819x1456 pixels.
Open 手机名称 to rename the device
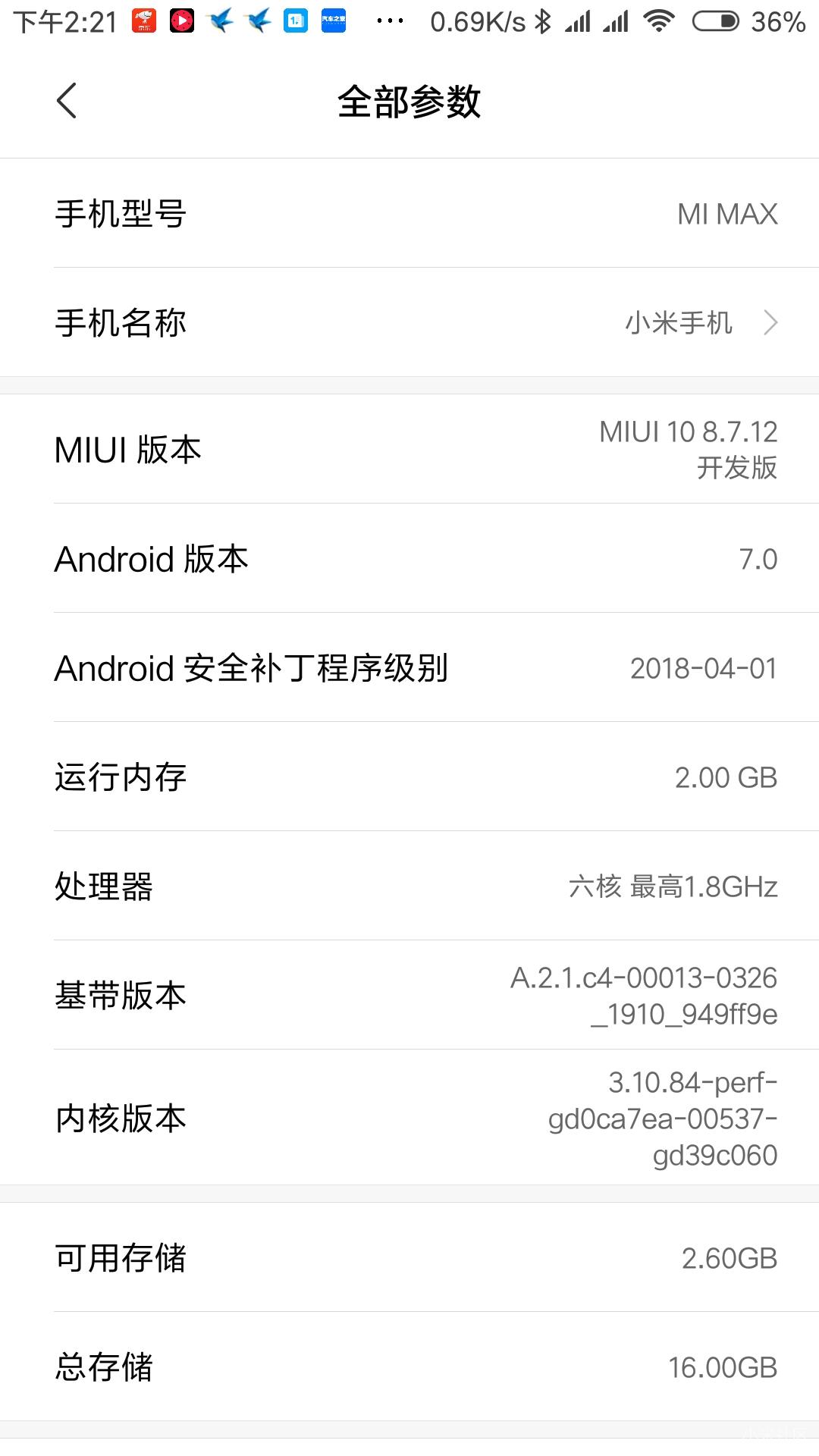pos(409,322)
